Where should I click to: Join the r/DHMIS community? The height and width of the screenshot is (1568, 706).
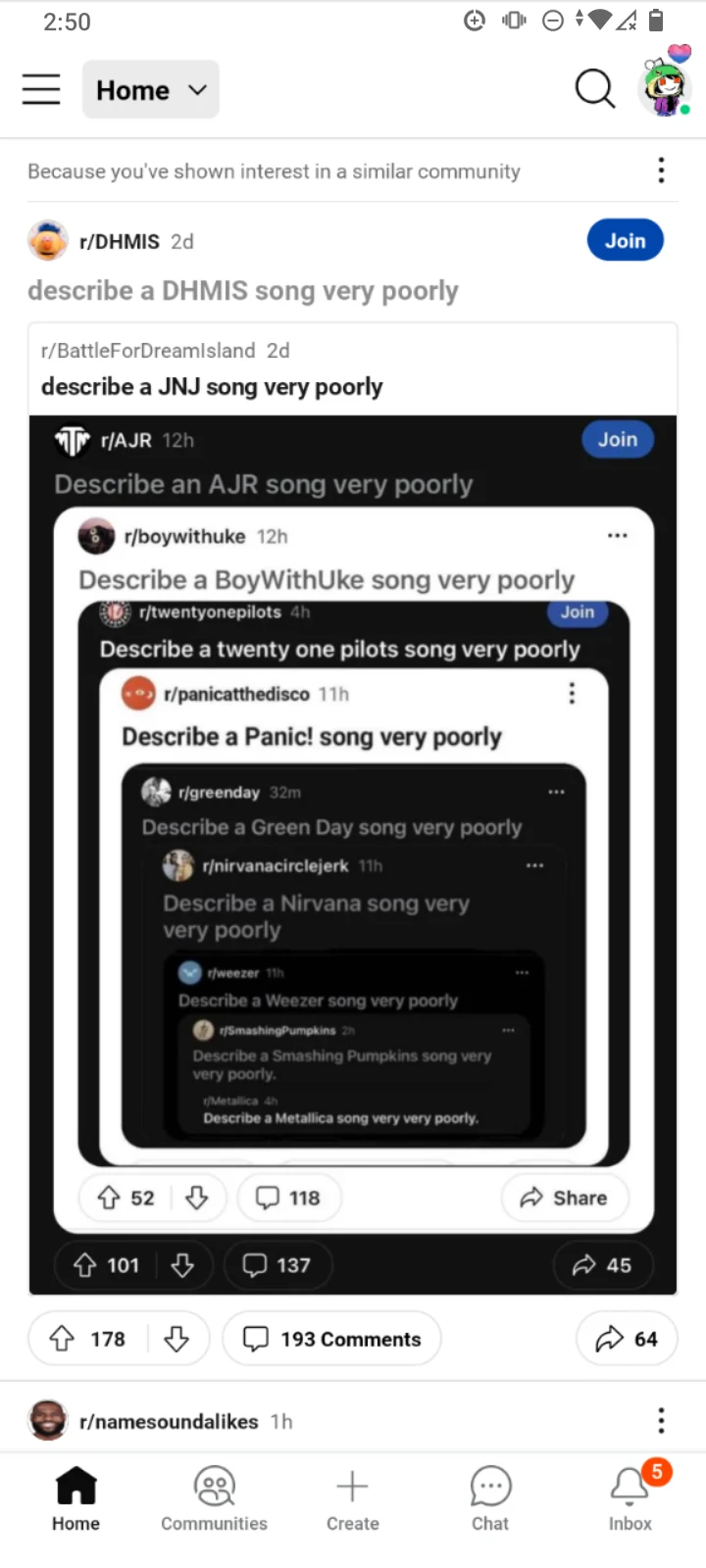(x=625, y=240)
